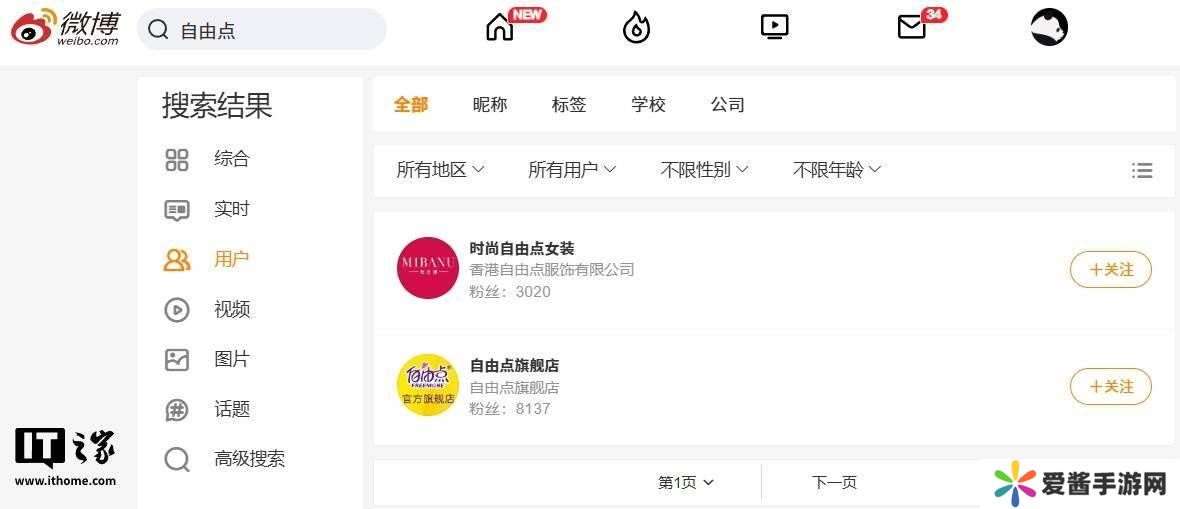Screen dimensions: 1180x509
Task: Open 高级搜索 options
Action: pos(248,459)
